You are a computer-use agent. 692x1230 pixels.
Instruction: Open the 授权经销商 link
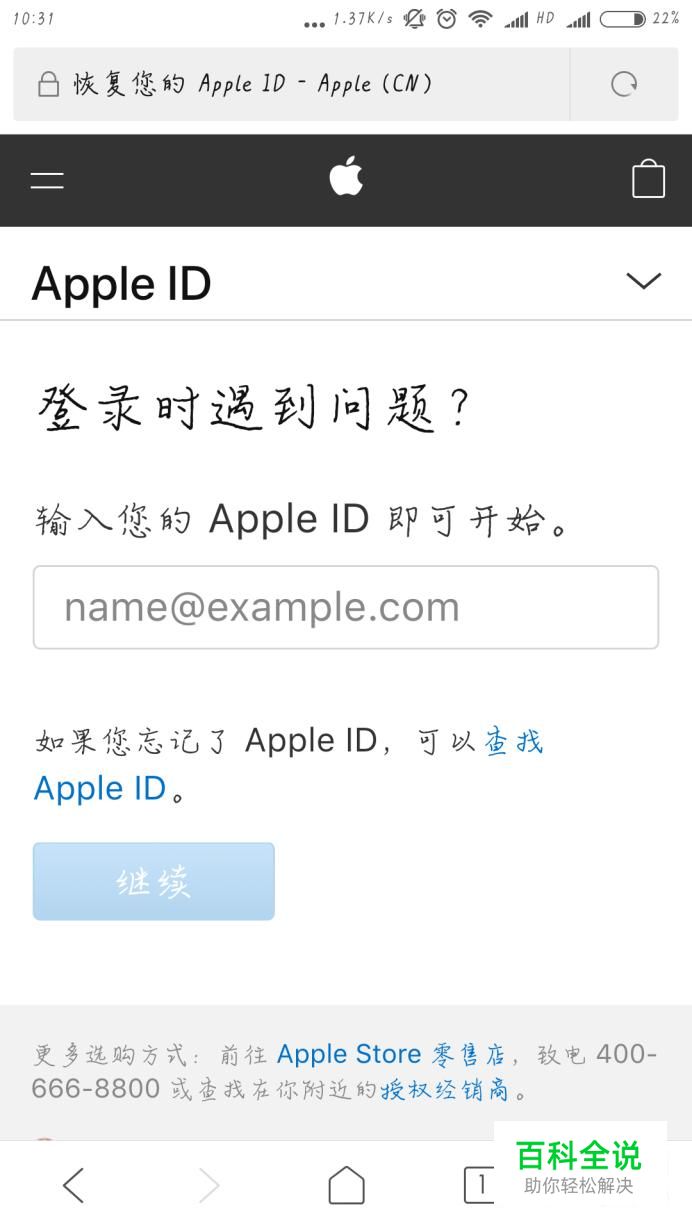coord(445,1089)
